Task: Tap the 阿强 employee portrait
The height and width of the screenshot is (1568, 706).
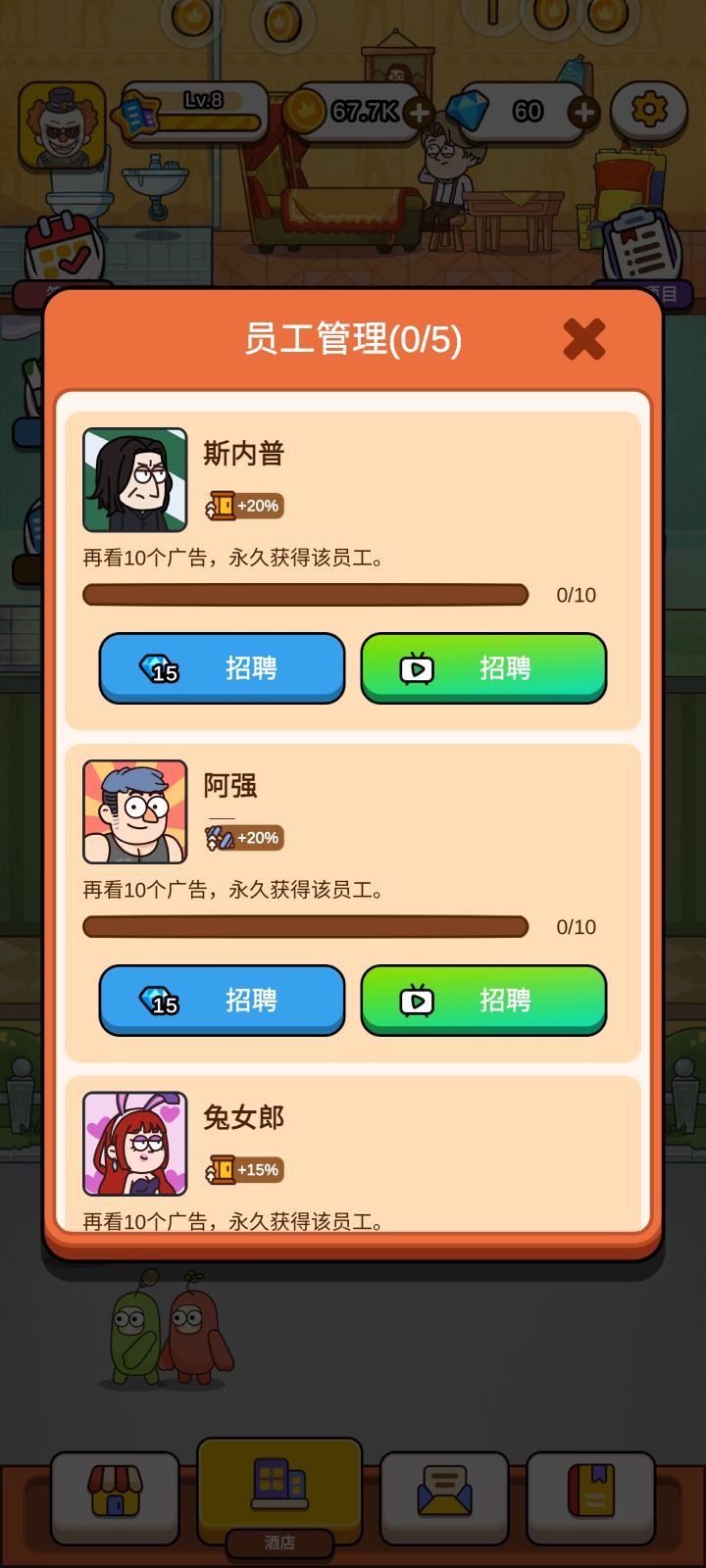Action: [134, 811]
